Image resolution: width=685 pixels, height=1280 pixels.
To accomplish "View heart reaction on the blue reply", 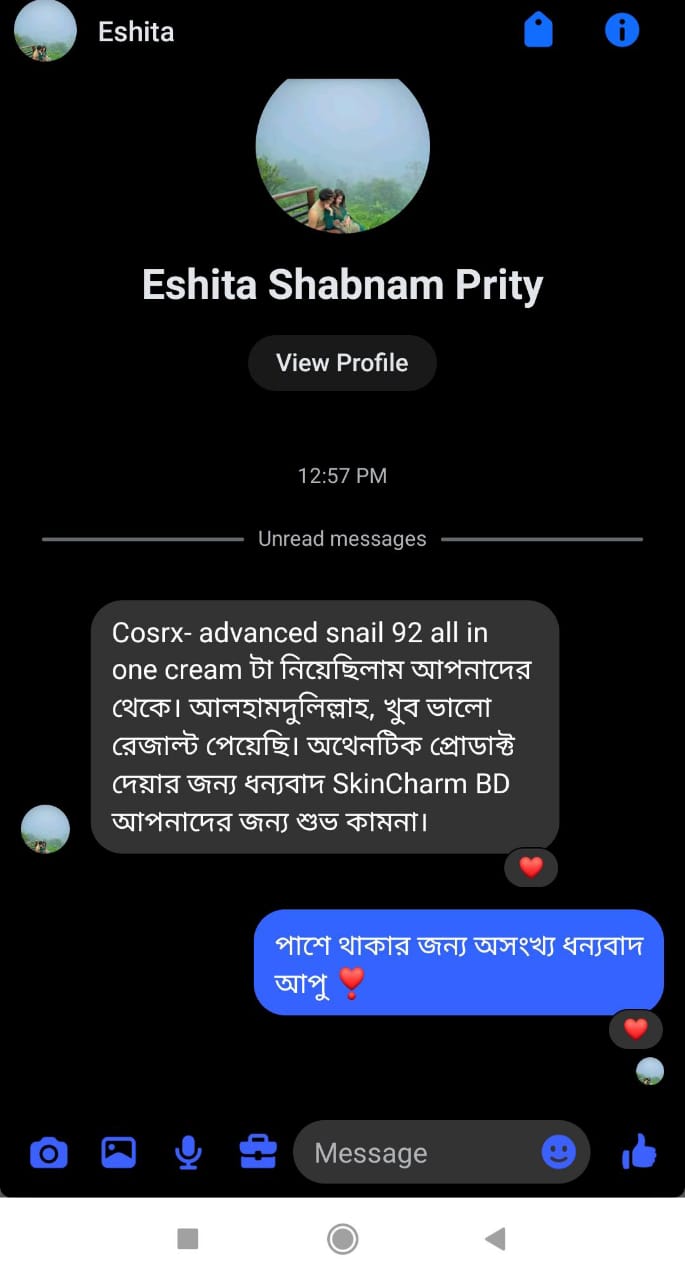I will click(636, 1028).
